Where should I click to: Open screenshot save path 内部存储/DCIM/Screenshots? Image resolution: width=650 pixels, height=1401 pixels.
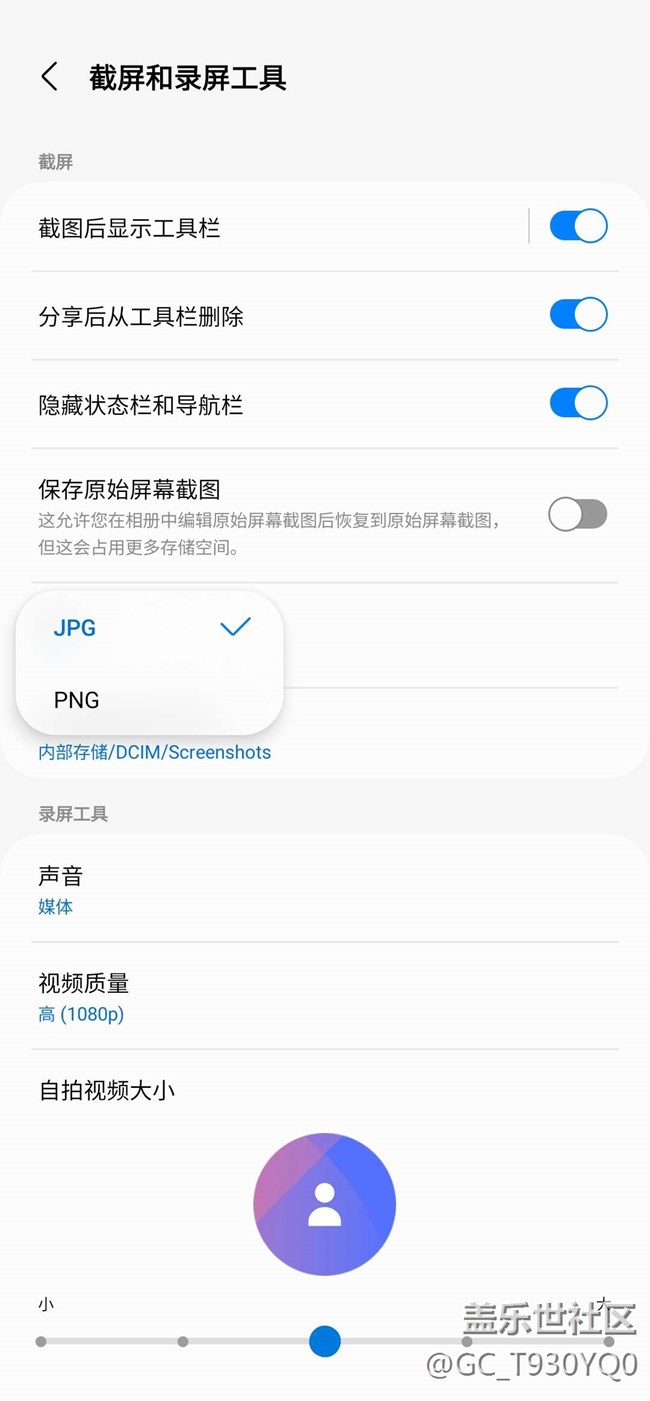pyautogui.click(x=155, y=752)
